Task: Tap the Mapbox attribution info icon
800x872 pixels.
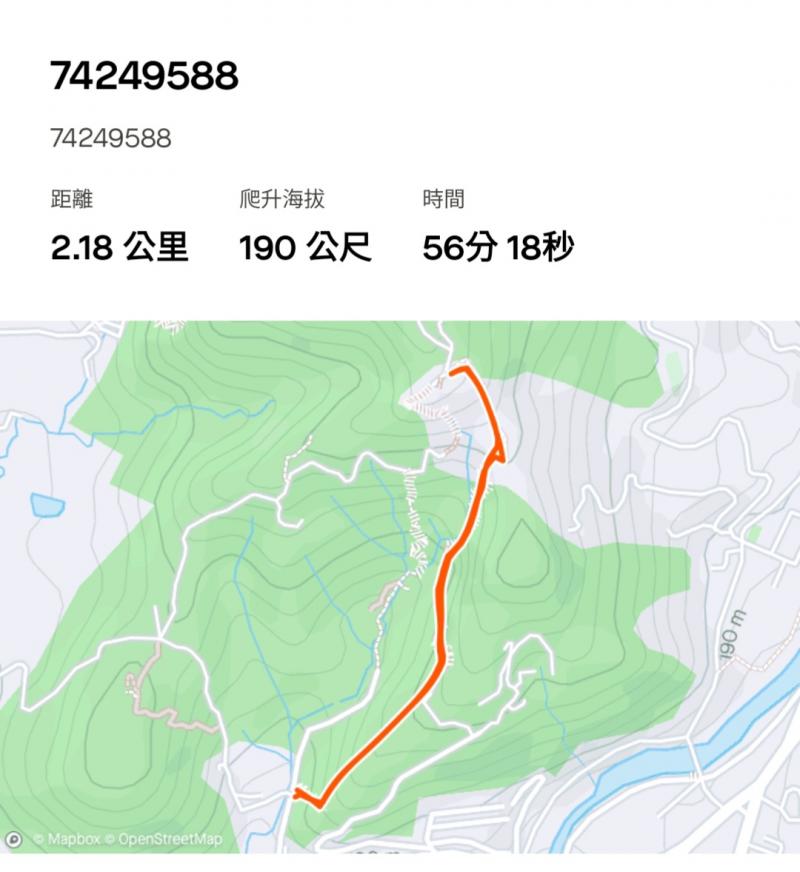Action: click(x=13, y=839)
